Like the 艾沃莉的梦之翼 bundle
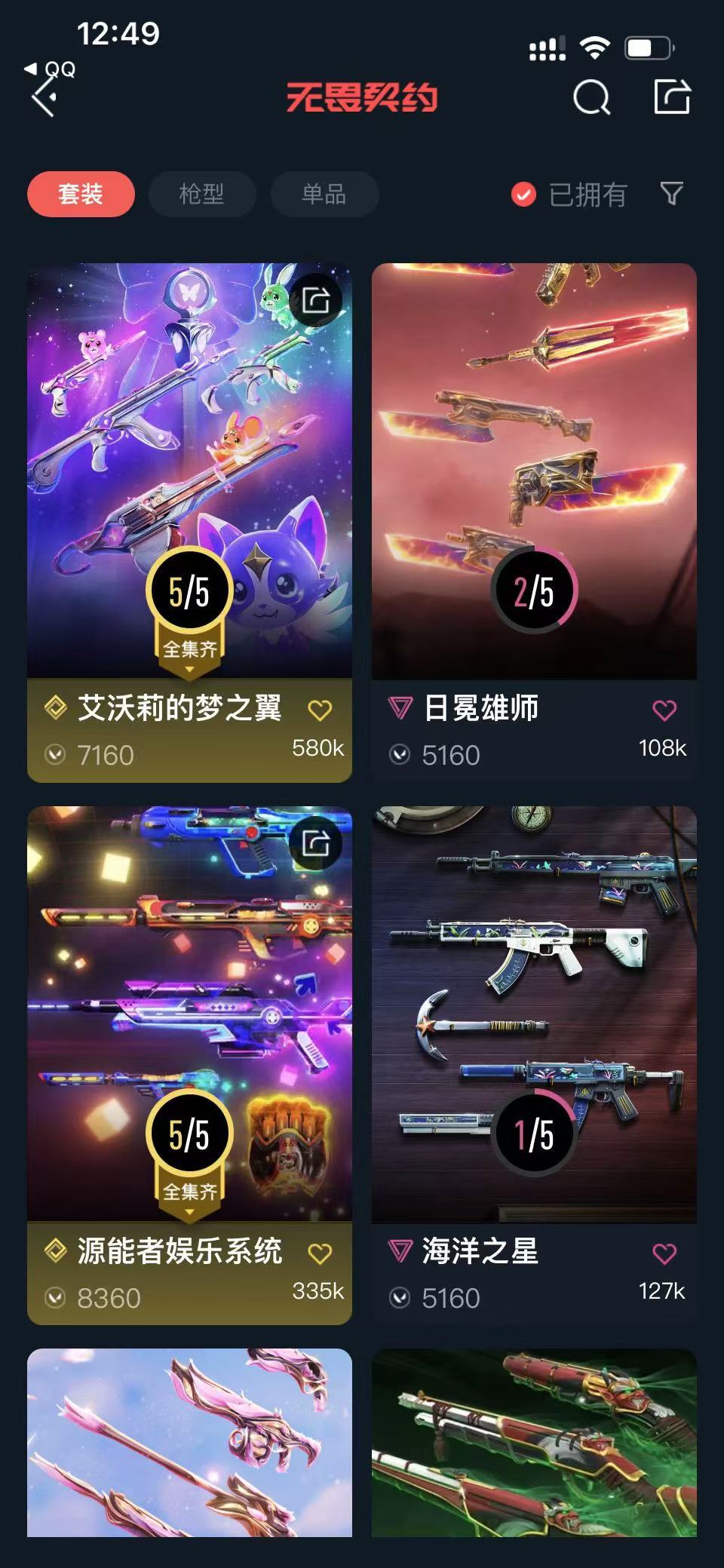Screen dimensions: 724x1568 tap(320, 710)
